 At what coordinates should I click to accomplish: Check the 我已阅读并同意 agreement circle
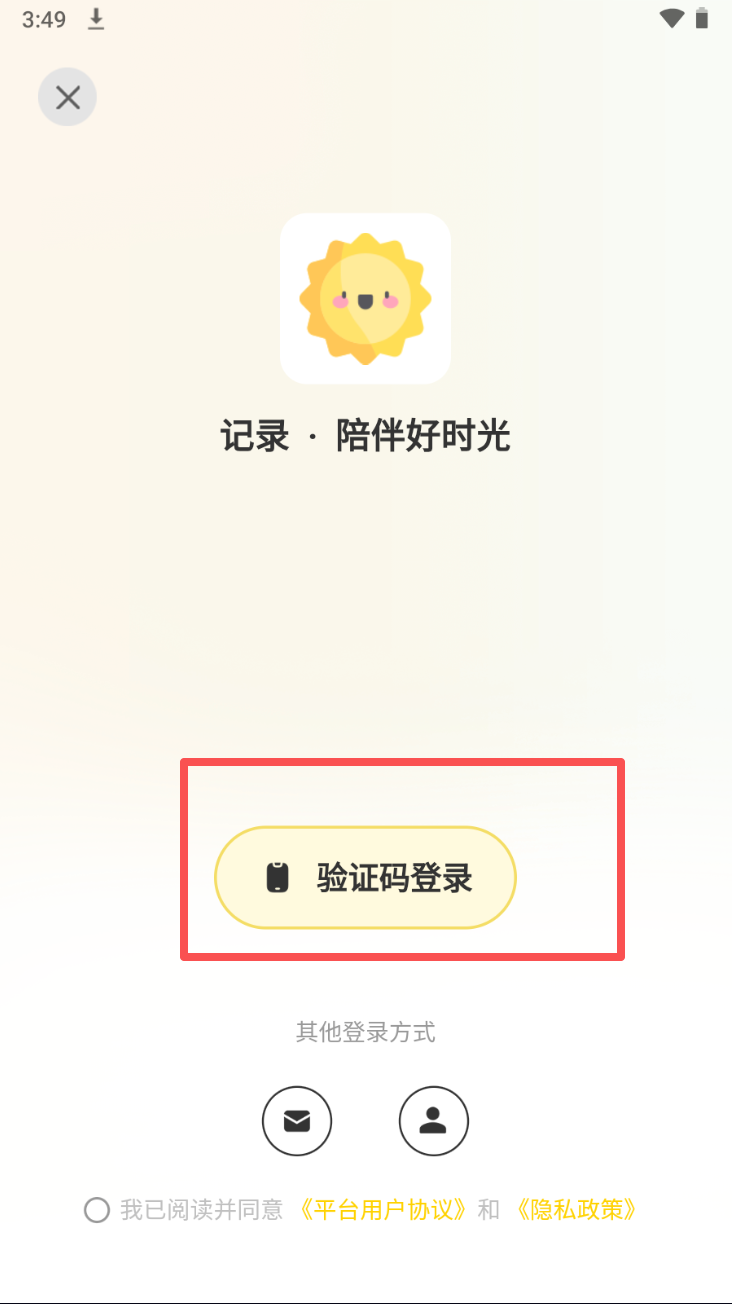click(x=97, y=1211)
